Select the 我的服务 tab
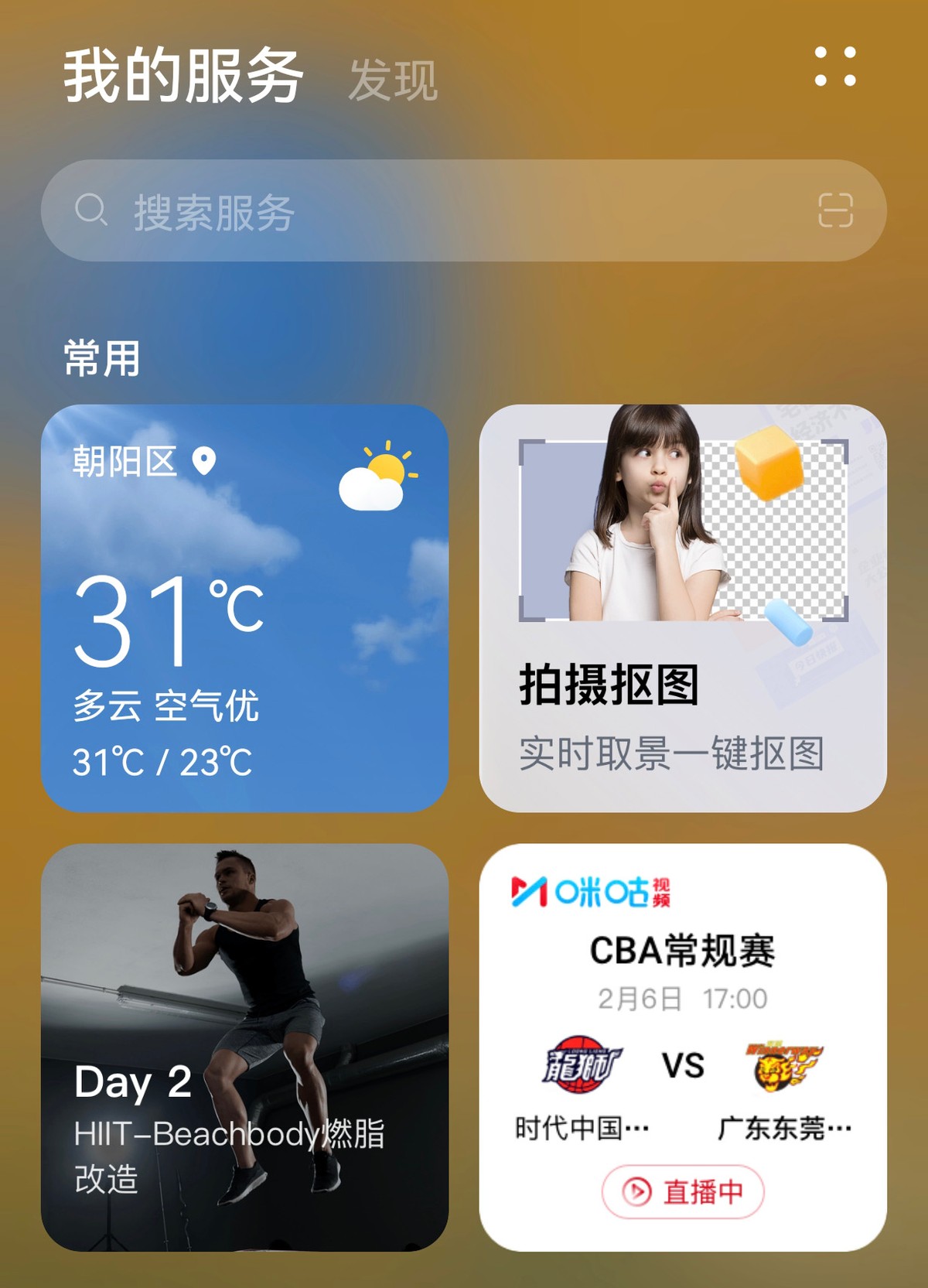Viewport: 928px width, 1288px height. 183,76
